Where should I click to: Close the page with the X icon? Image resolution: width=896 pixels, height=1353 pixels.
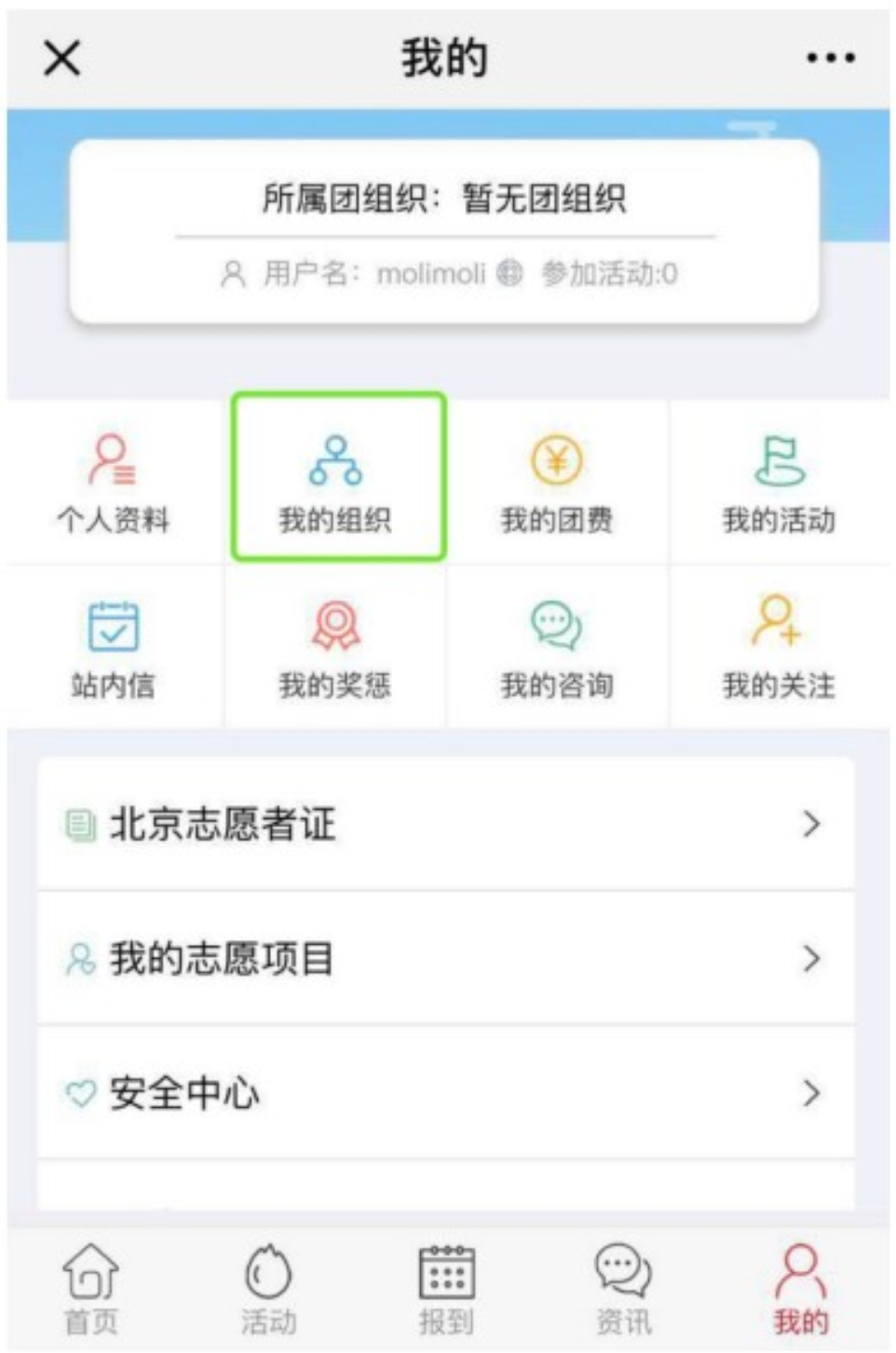click(x=62, y=58)
